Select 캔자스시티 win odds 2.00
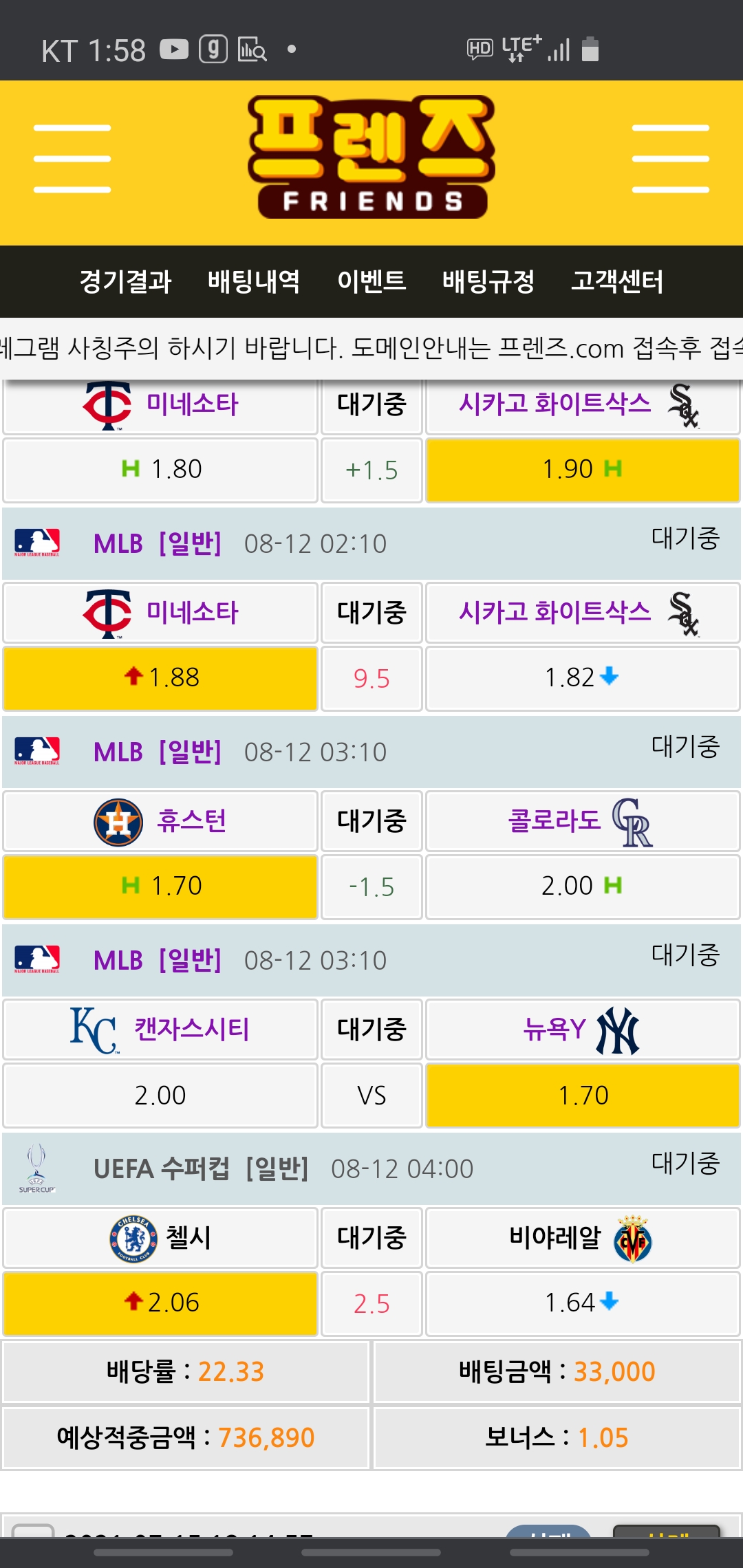This screenshot has width=743, height=1568. click(x=160, y=1096)
